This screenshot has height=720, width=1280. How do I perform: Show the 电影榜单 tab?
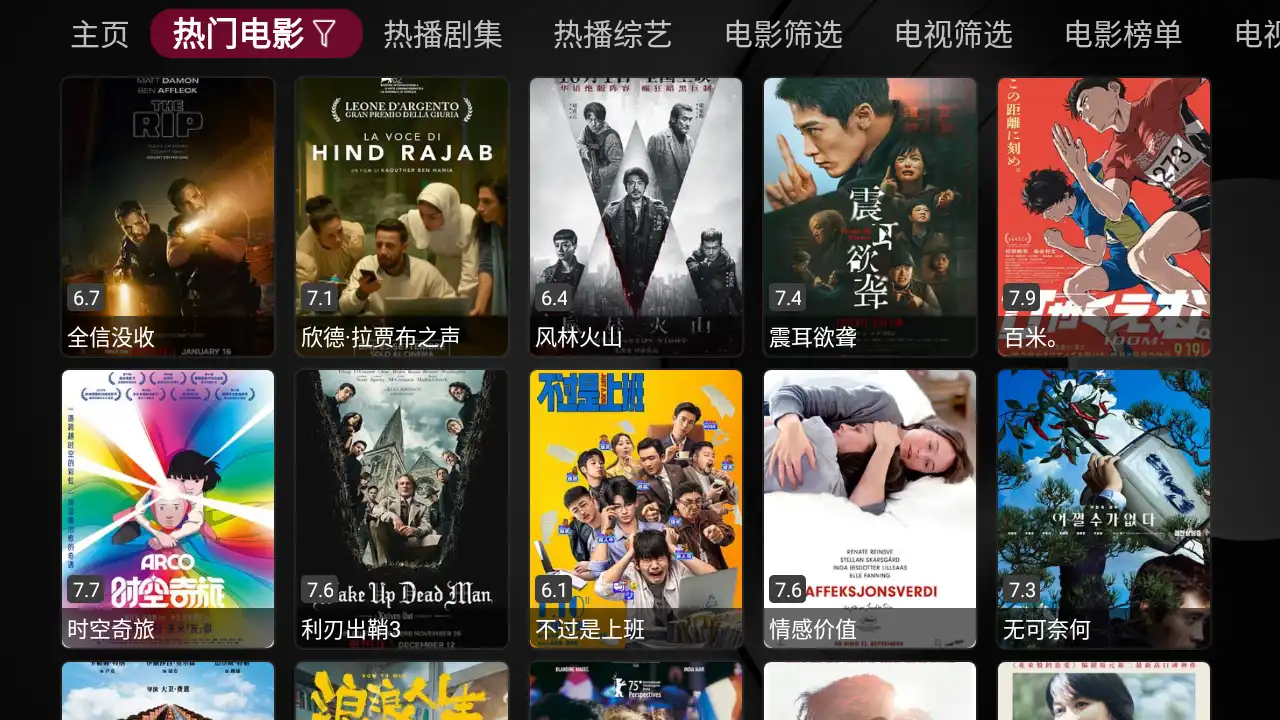point(1123,35)
